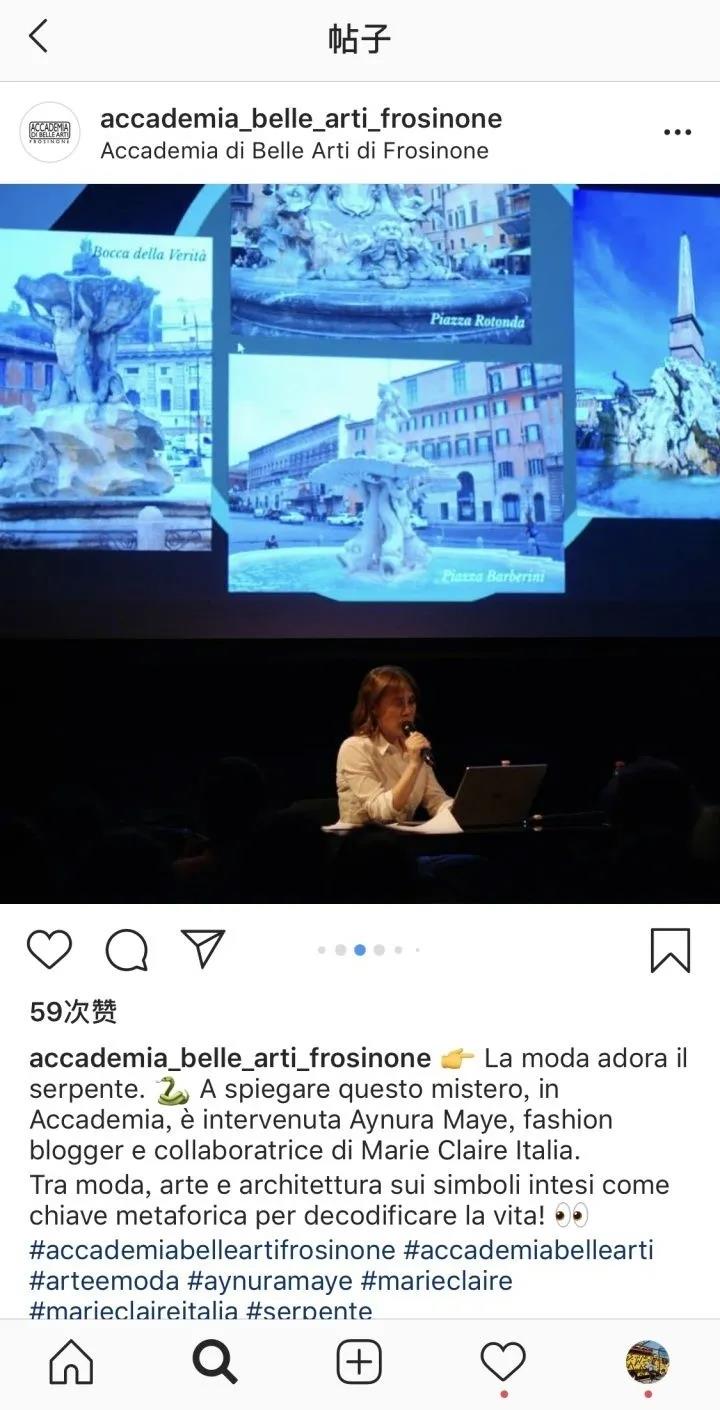Open comments with the speech bubble icon
720x1410 pixels.
127,949
